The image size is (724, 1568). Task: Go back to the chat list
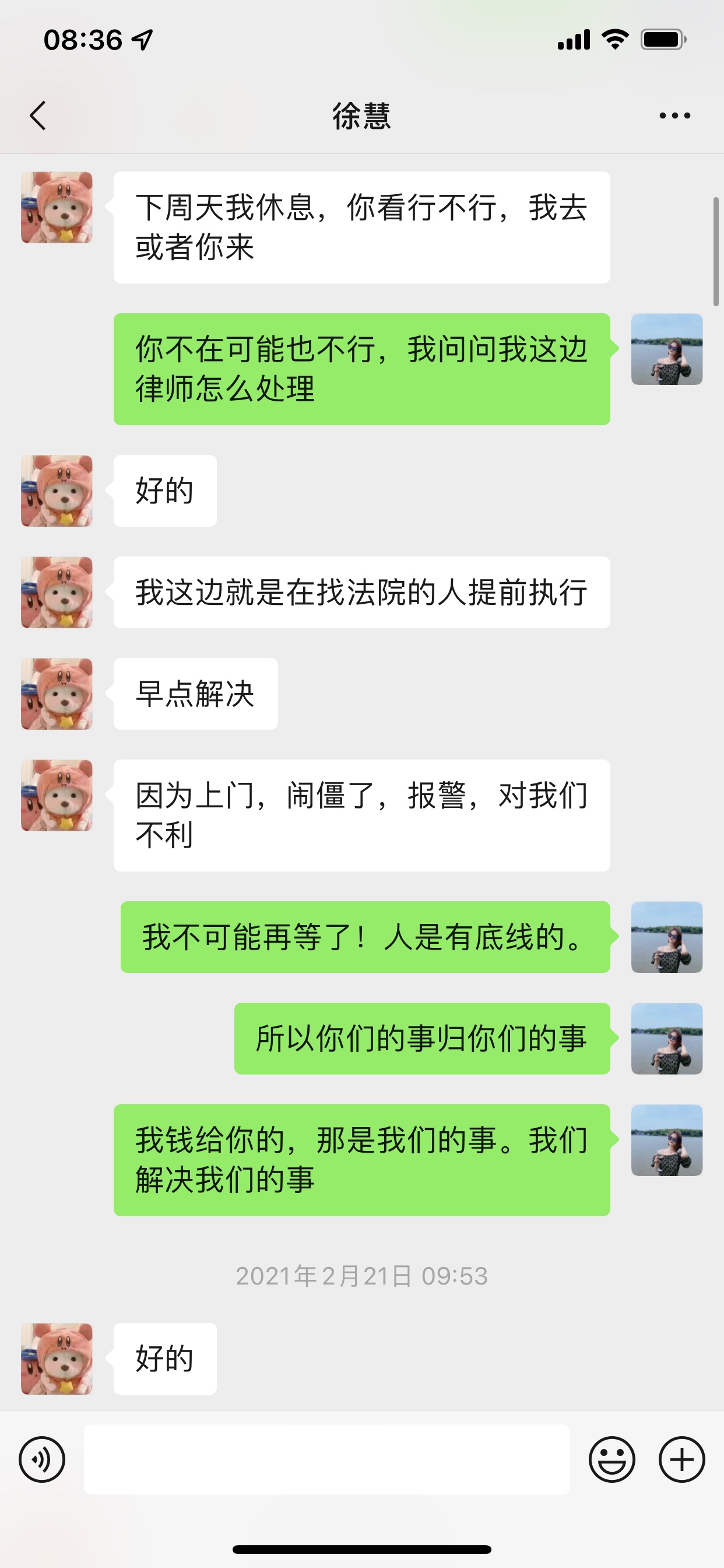click(x=38, y=115)
